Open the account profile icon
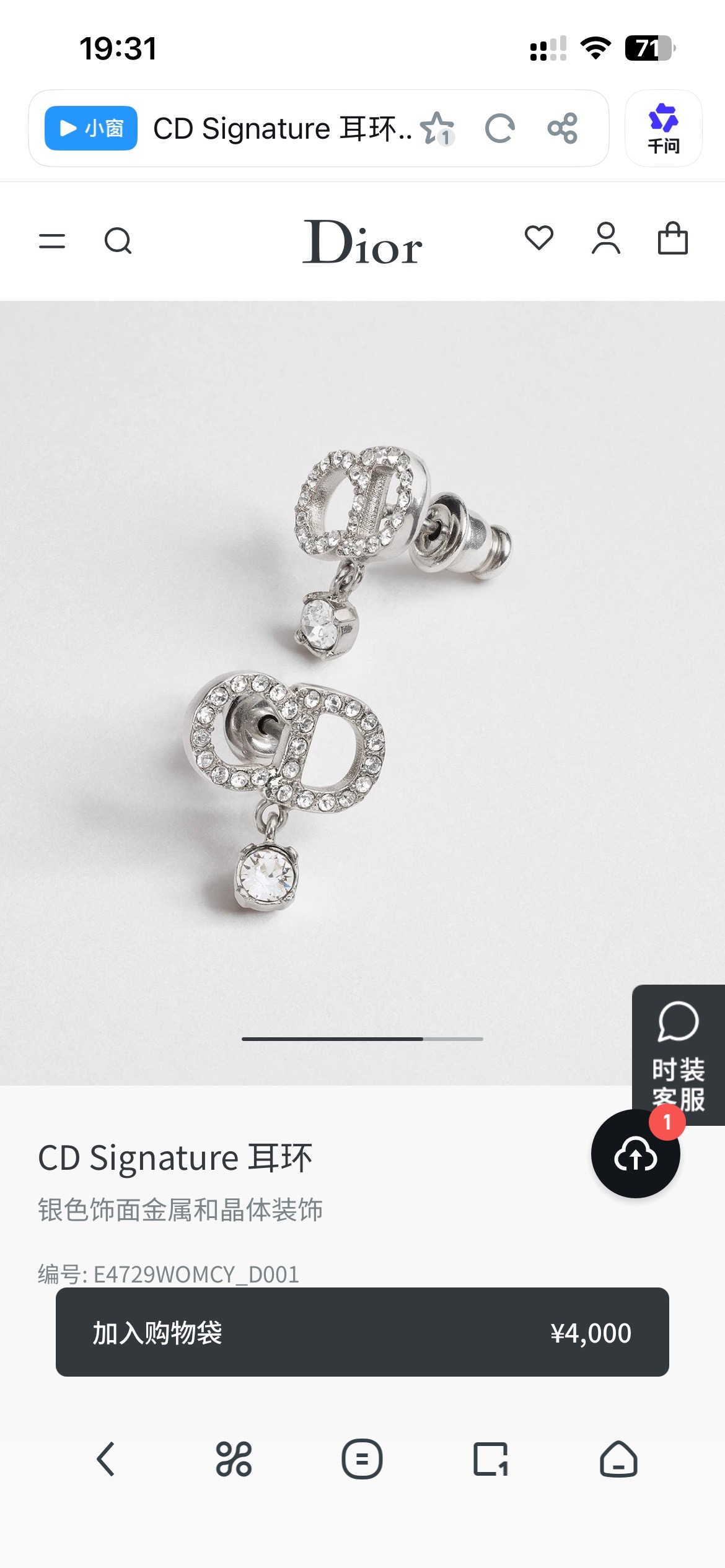This screenshot has width=725, height=1568. pos(605,238)
